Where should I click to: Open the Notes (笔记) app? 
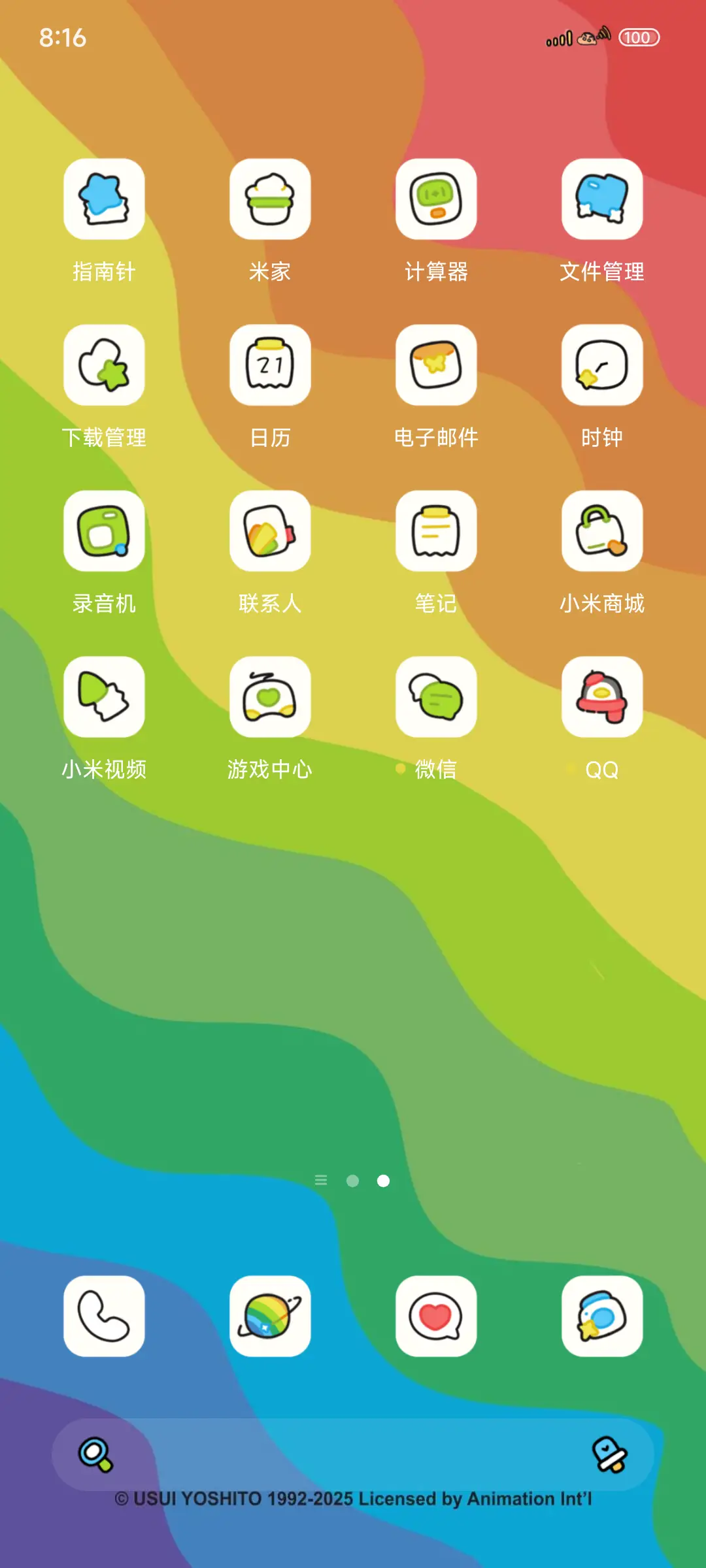tap(435, 531)
